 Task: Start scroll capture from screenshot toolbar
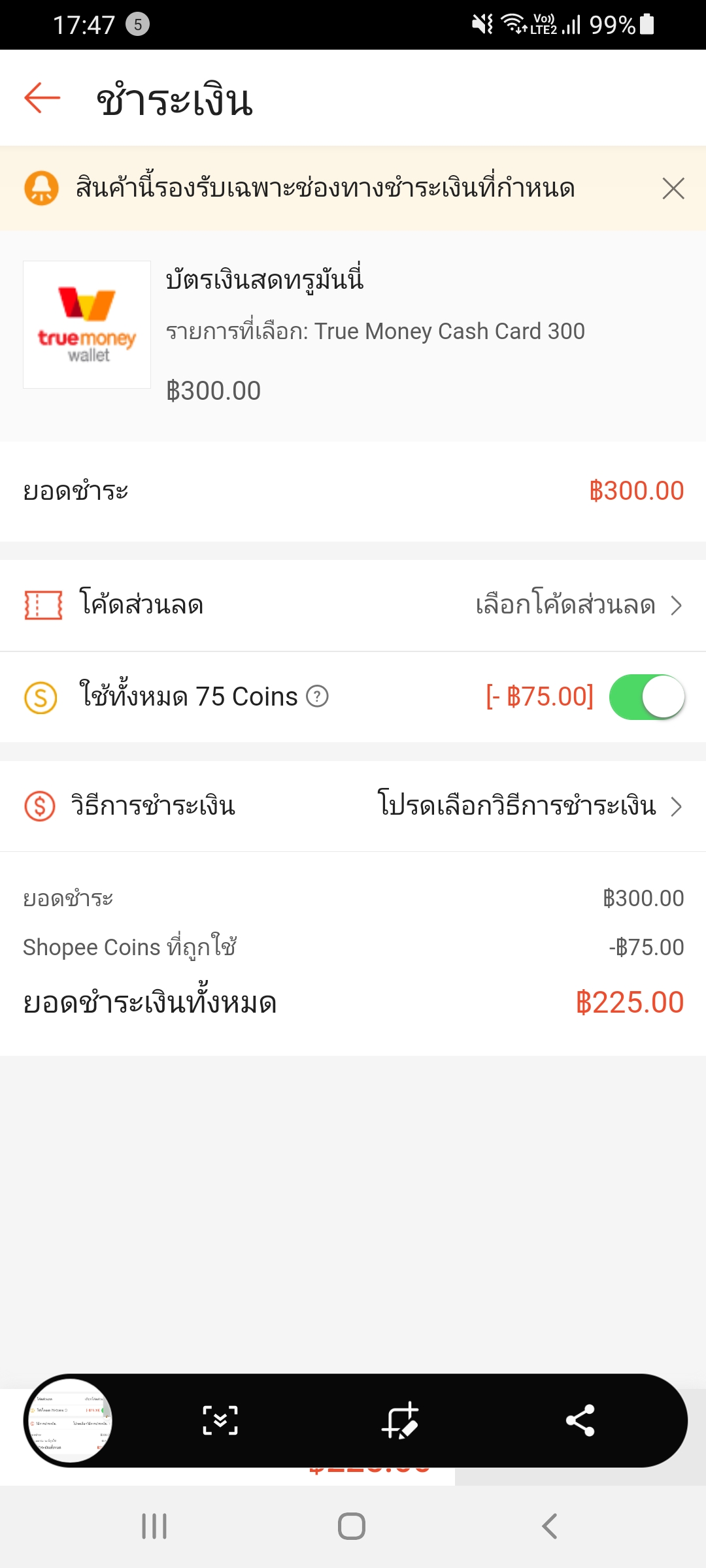click(x=220, y=1420)
